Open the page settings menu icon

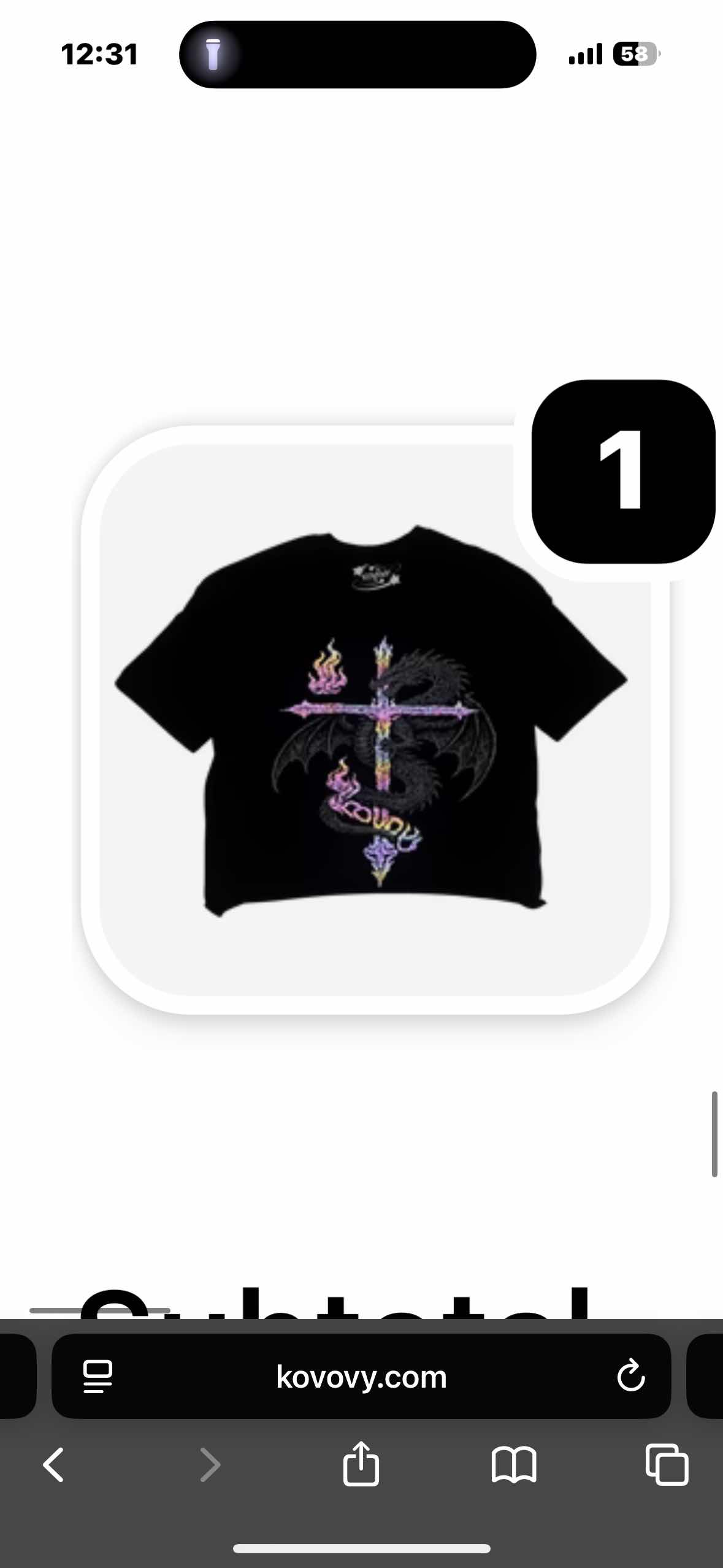click(98, 1377)
